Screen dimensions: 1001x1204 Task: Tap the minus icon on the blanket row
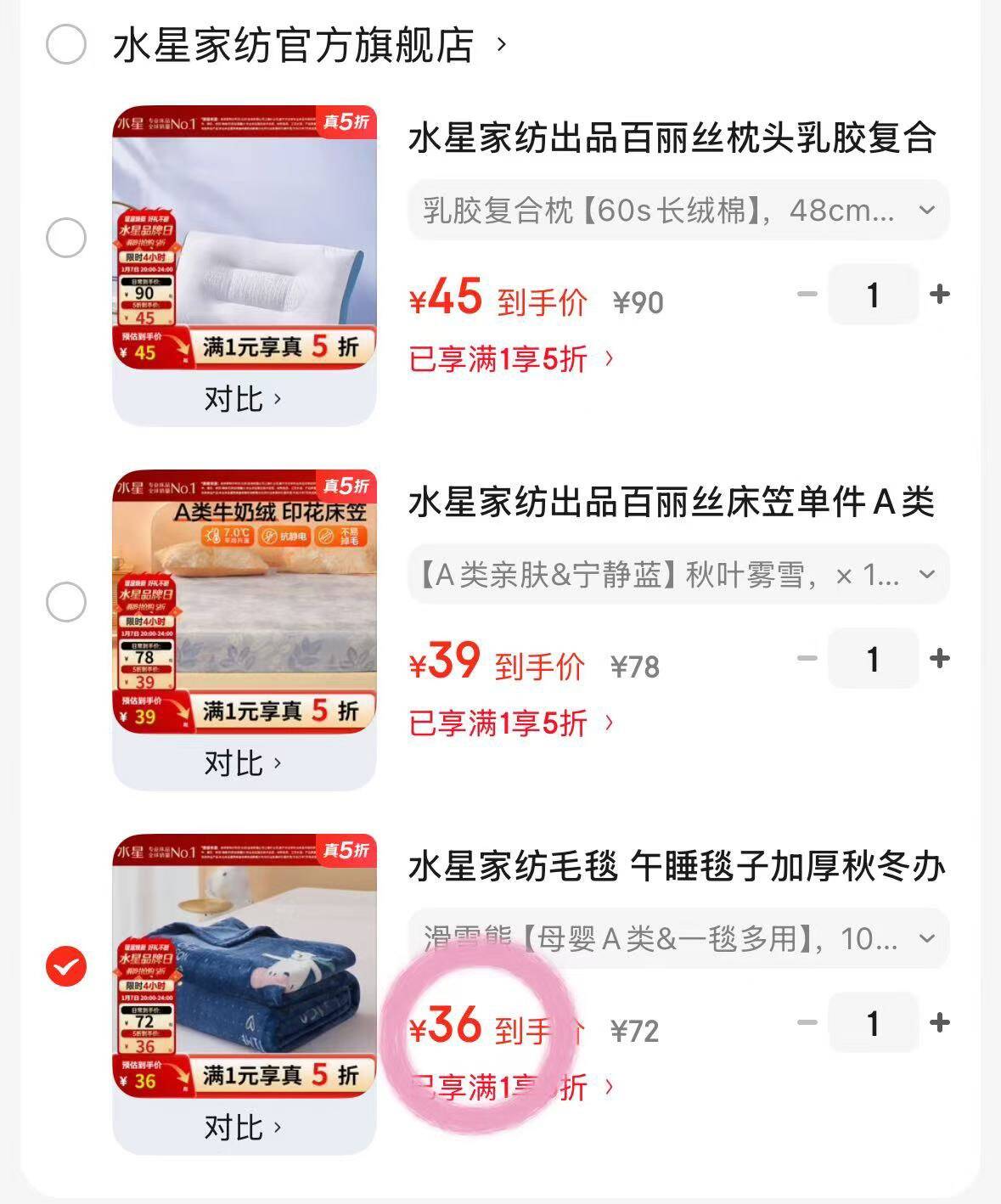click(807, 1023)
